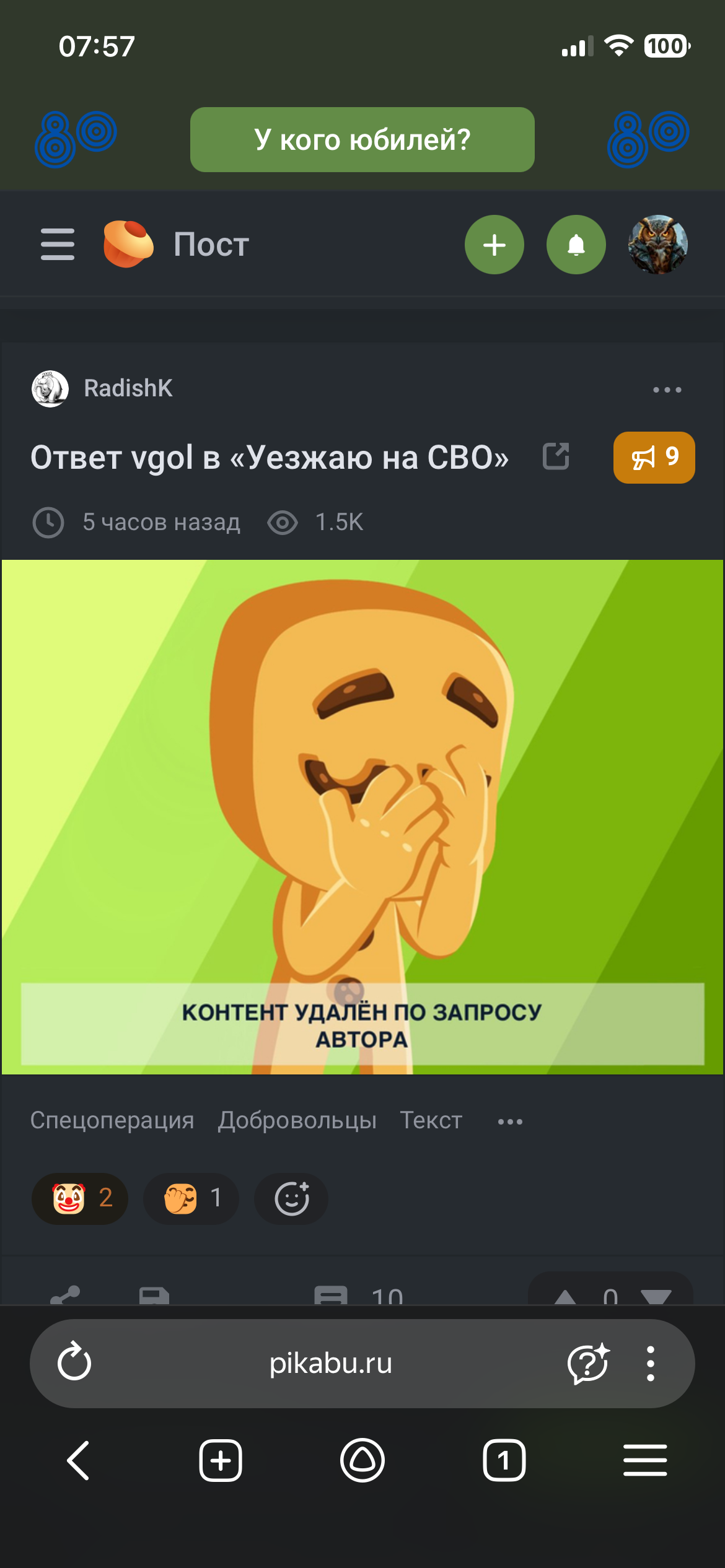Tap the 'У кого юбилей?' banner button
This screenshot has width=725, height=1568.
coord(362,139)
